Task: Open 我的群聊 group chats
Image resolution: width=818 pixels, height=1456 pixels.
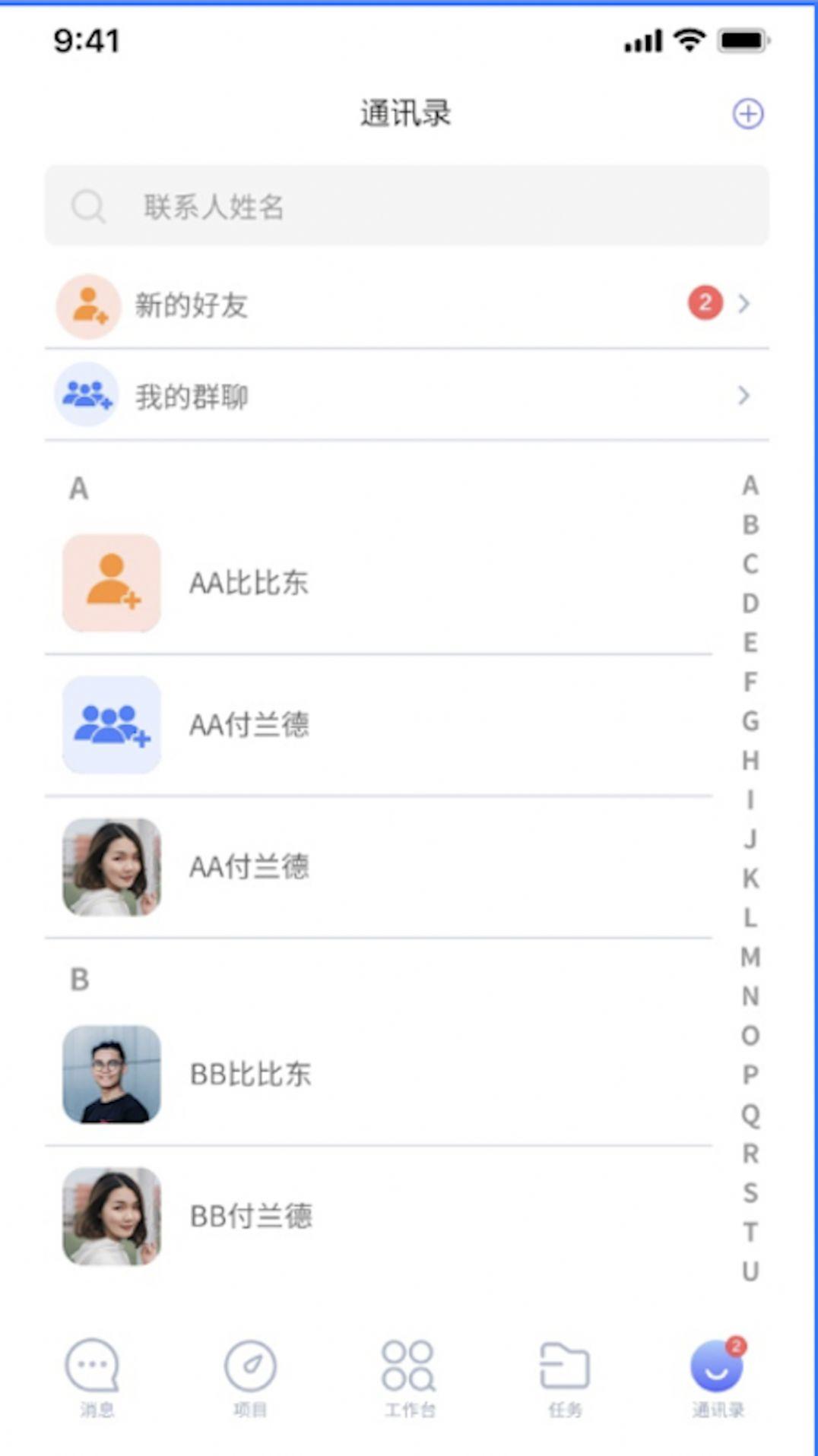Action: point(407,395)
